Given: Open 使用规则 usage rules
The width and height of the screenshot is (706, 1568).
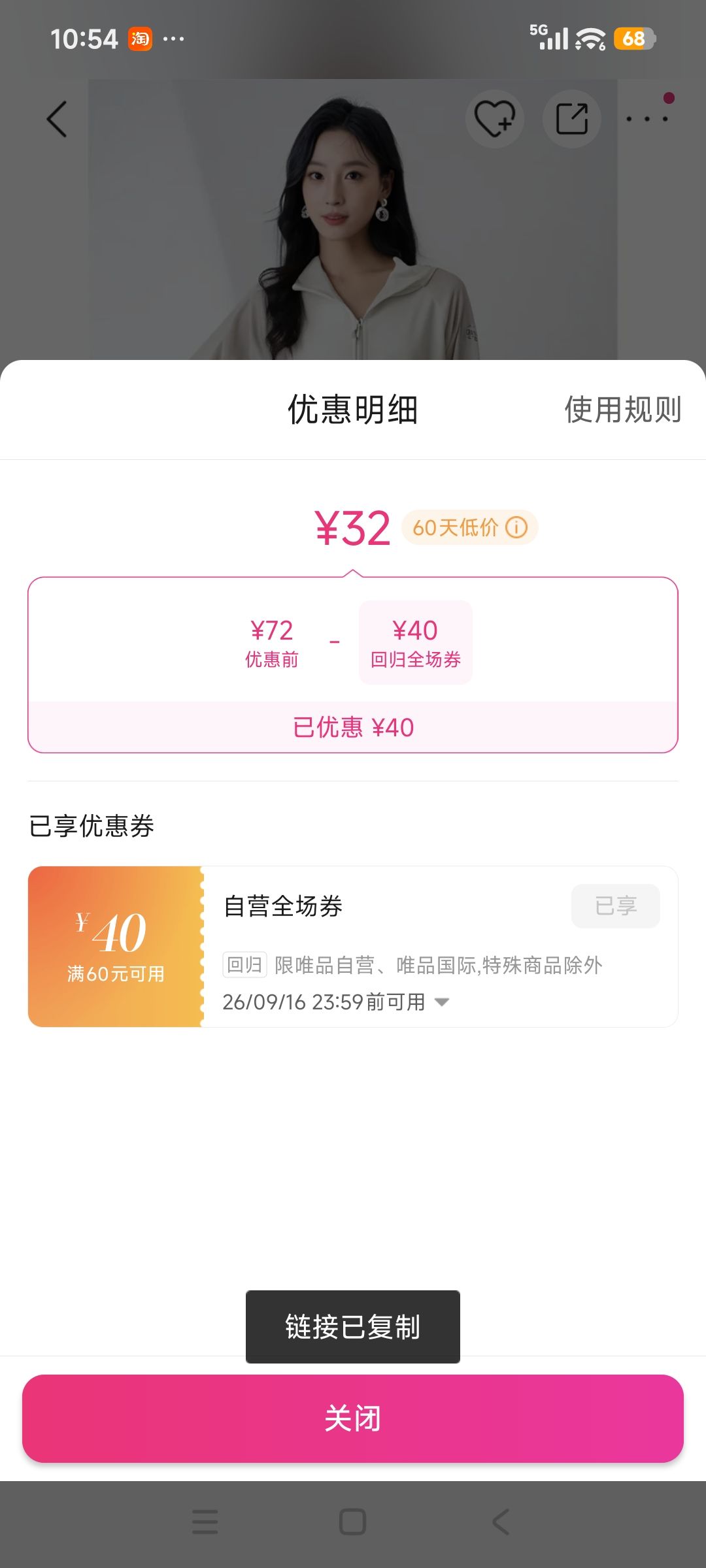Looking at the screenshot, I should pos(623,410).
